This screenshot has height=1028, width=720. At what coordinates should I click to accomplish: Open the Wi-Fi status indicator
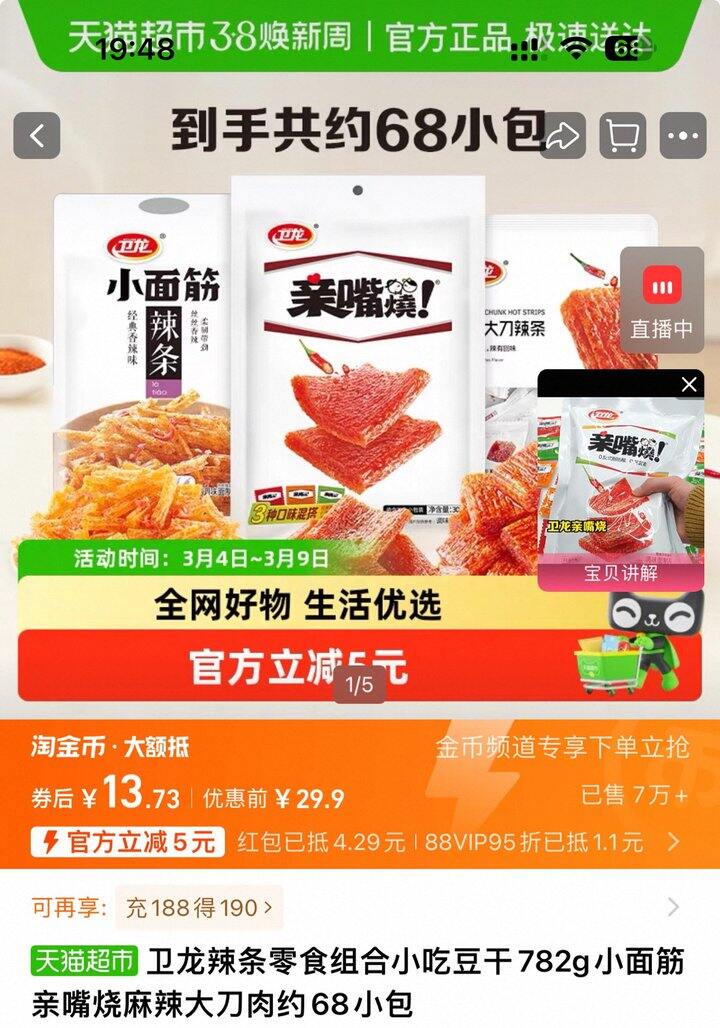point(577,47)
